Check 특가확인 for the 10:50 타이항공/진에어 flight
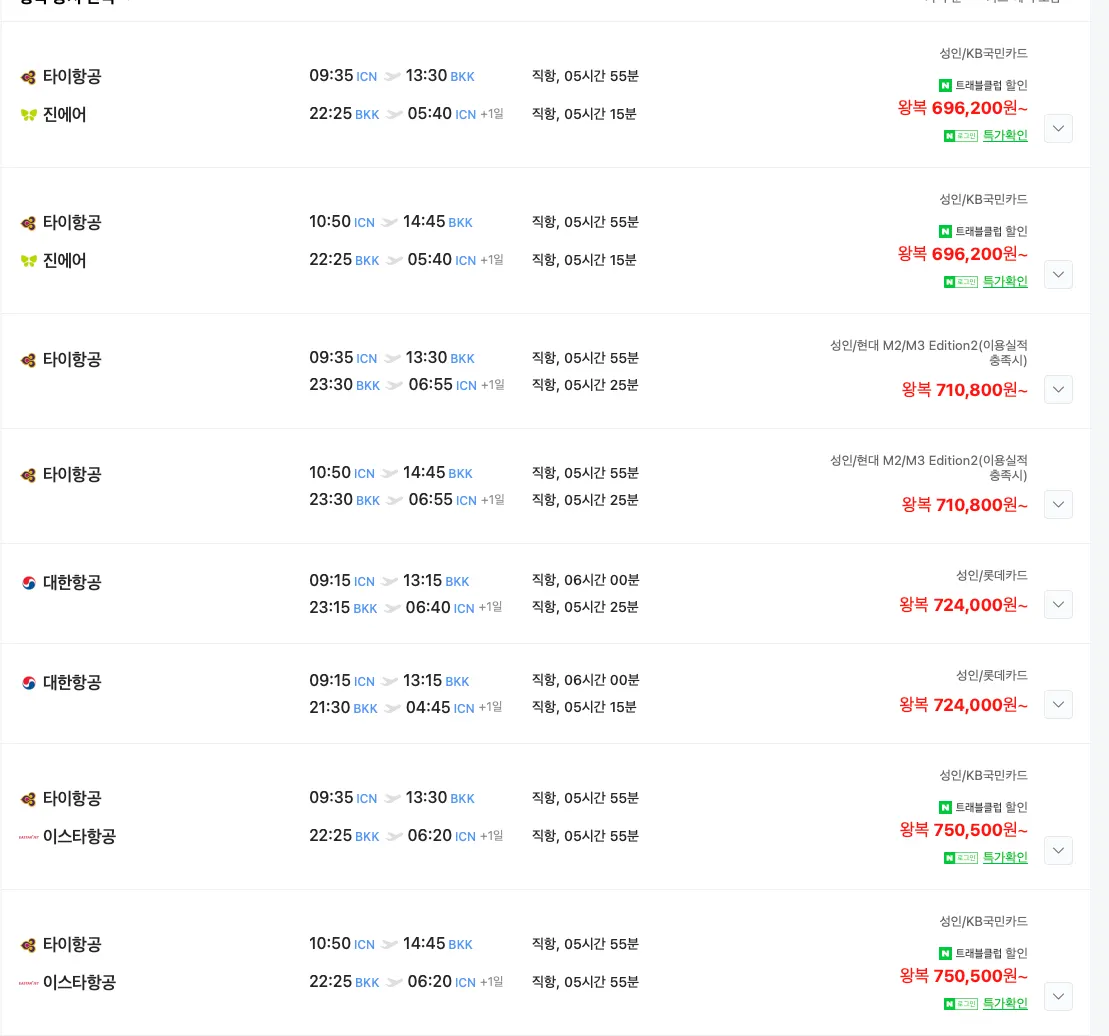 [1004, 282]
